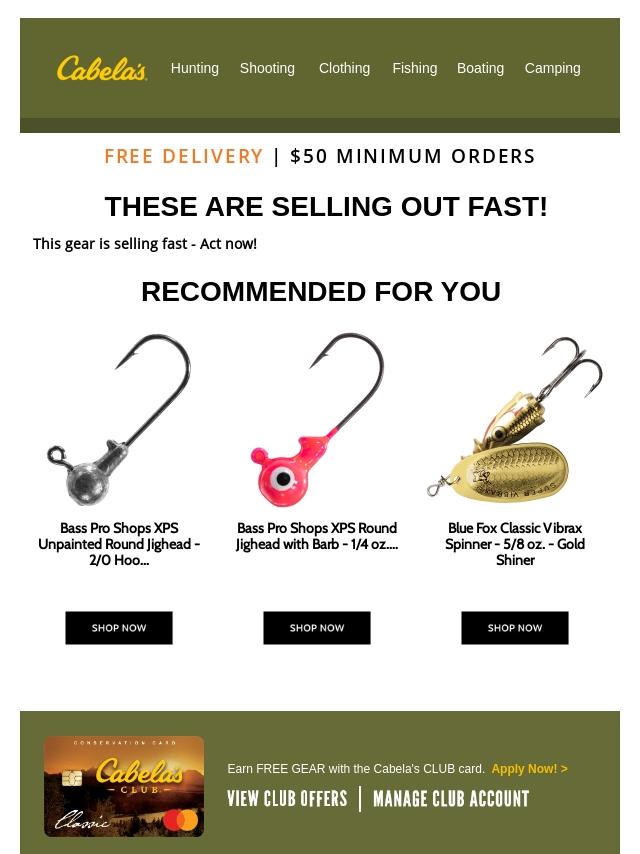This screenshot has width=640, height=854.
Task: Visit the Camping category
Action: (552, 68)
